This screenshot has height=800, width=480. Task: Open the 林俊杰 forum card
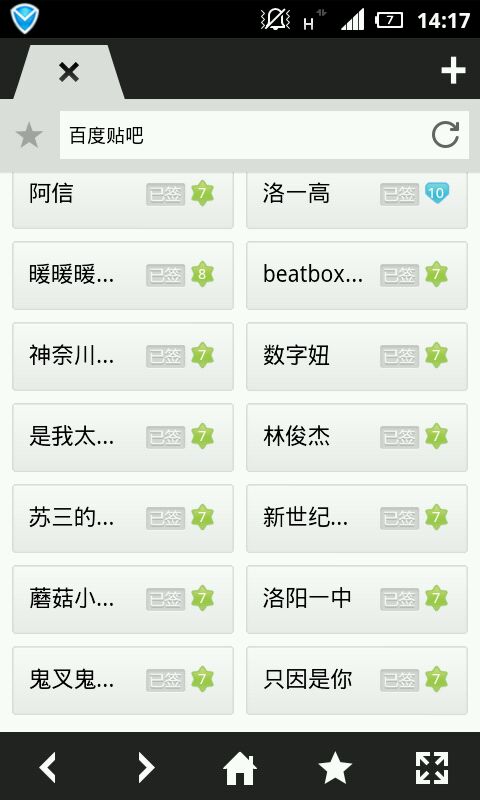[357, 437]
